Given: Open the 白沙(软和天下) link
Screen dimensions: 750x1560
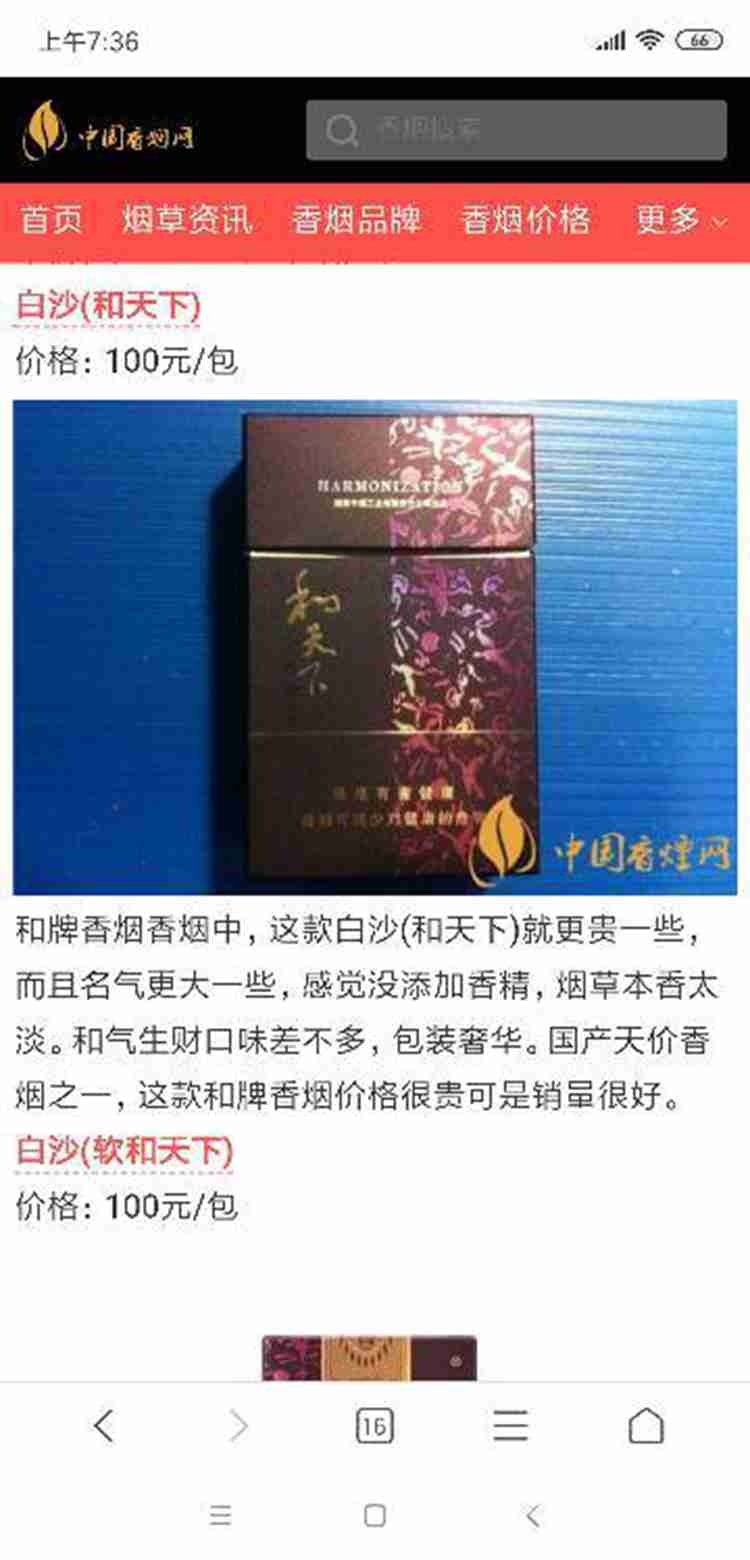Looking at the screenshot, I should click(x=125, y=1152).
